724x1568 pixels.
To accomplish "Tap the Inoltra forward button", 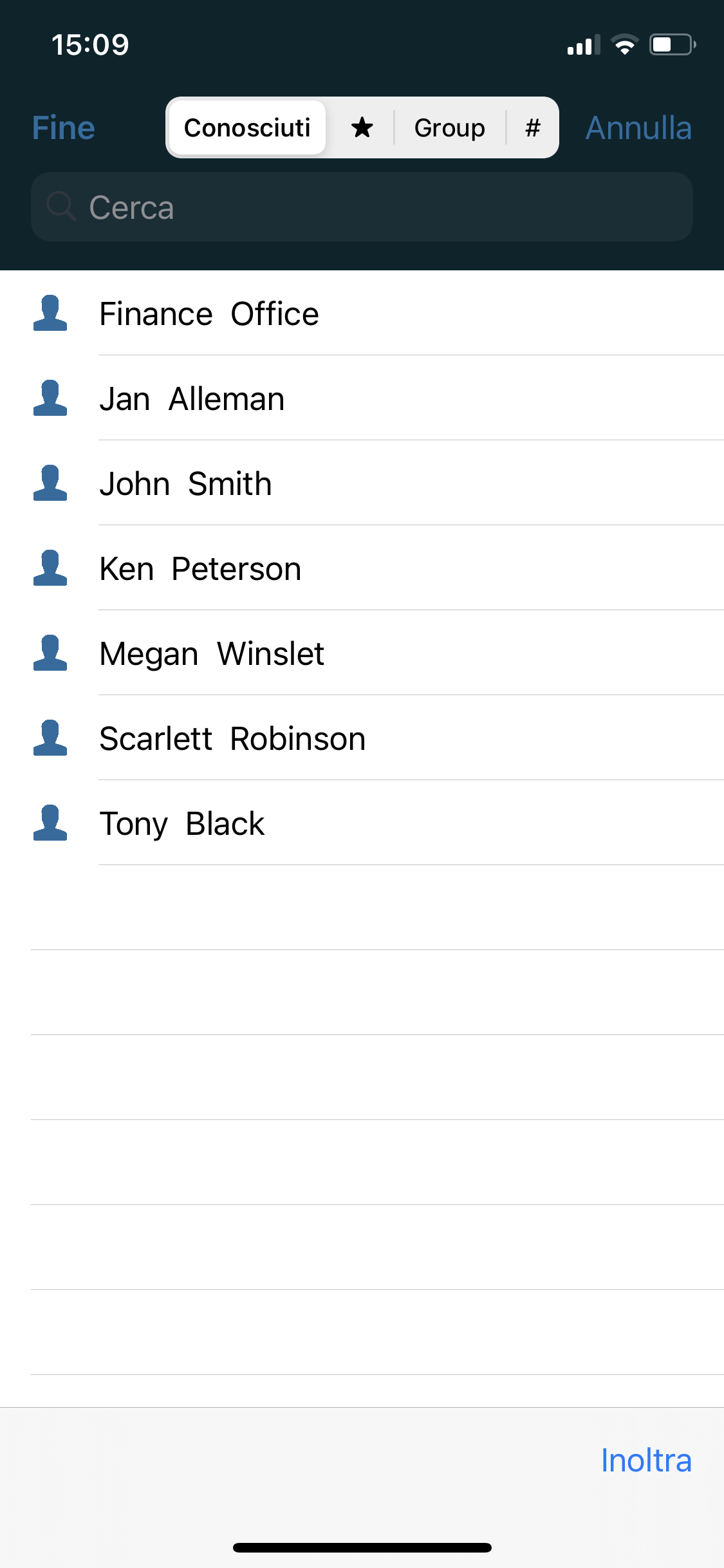I will (x=645, y=1461).
